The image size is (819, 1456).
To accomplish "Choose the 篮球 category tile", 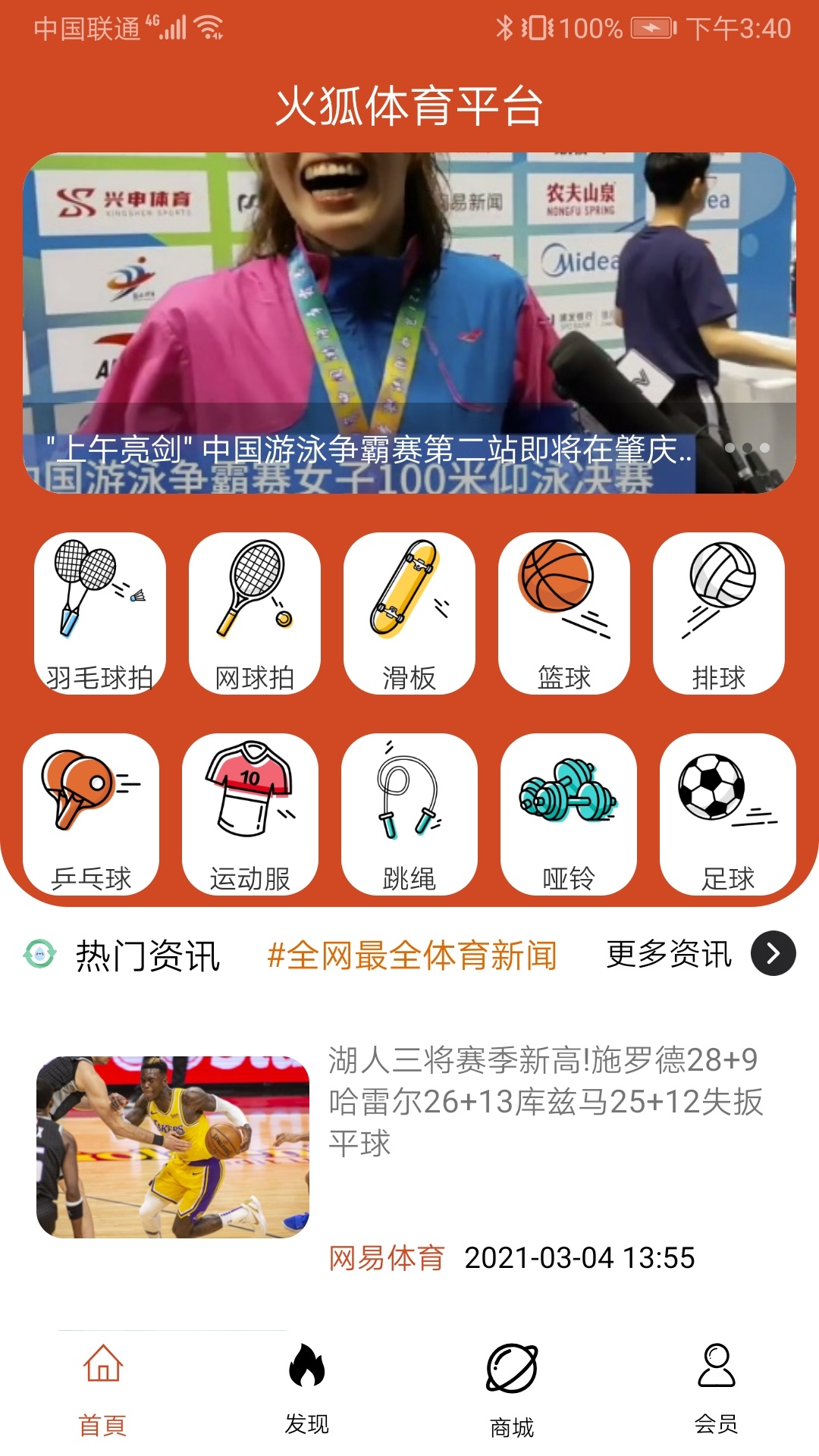I will tap(564, 613).
